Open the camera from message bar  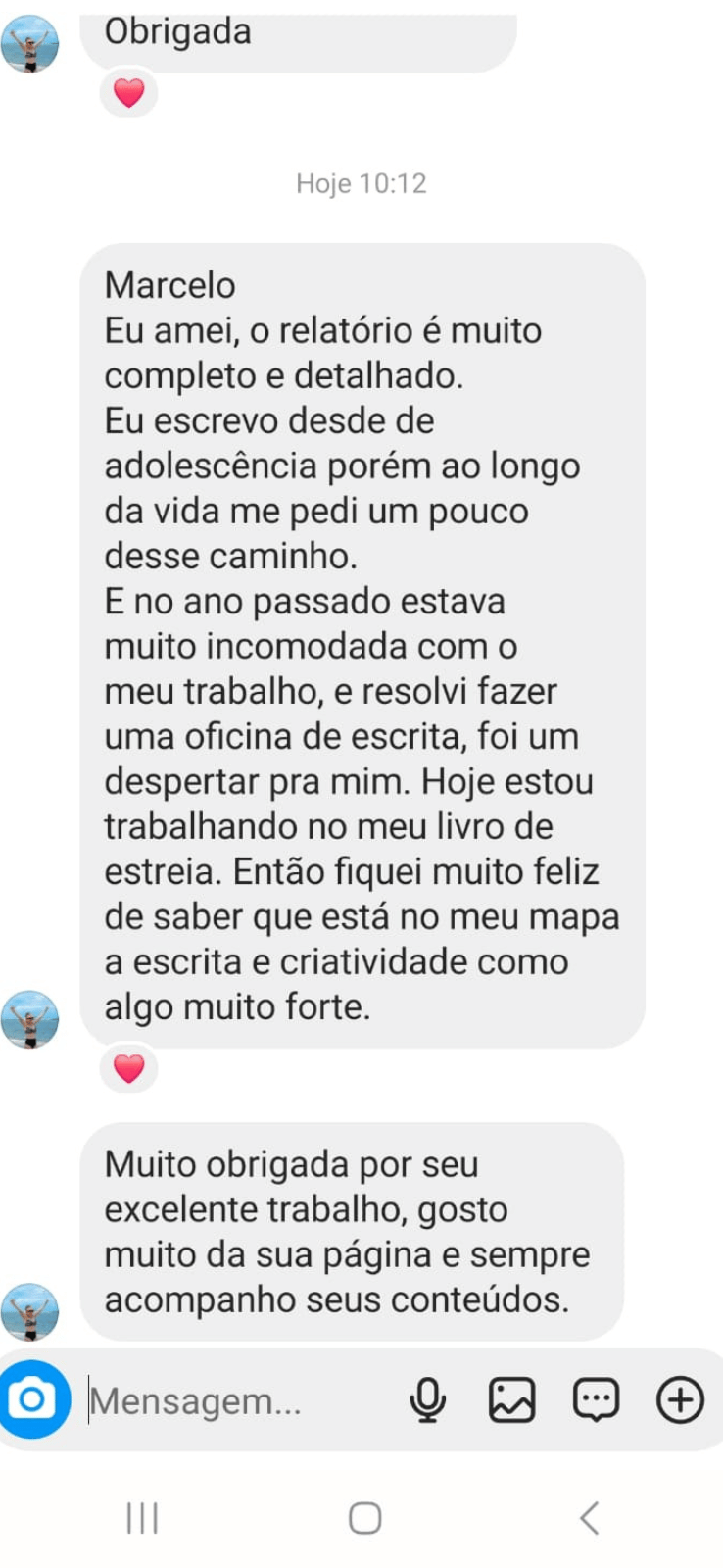pos(33,1399)
